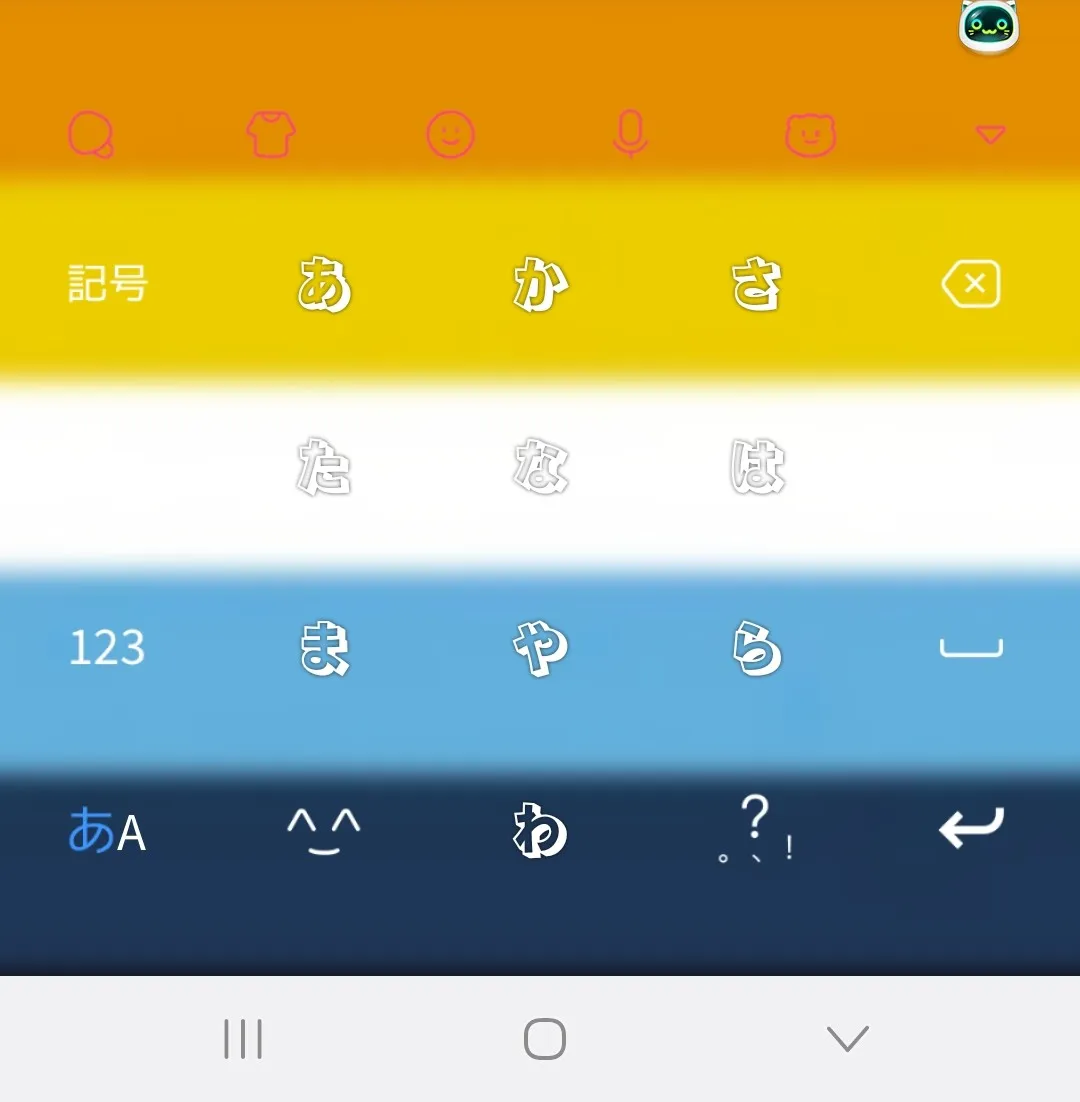Viewport: 1080px width, 1102px height.
Task: Type the か key
Action: pyautogui.click(x=540, y=284)
